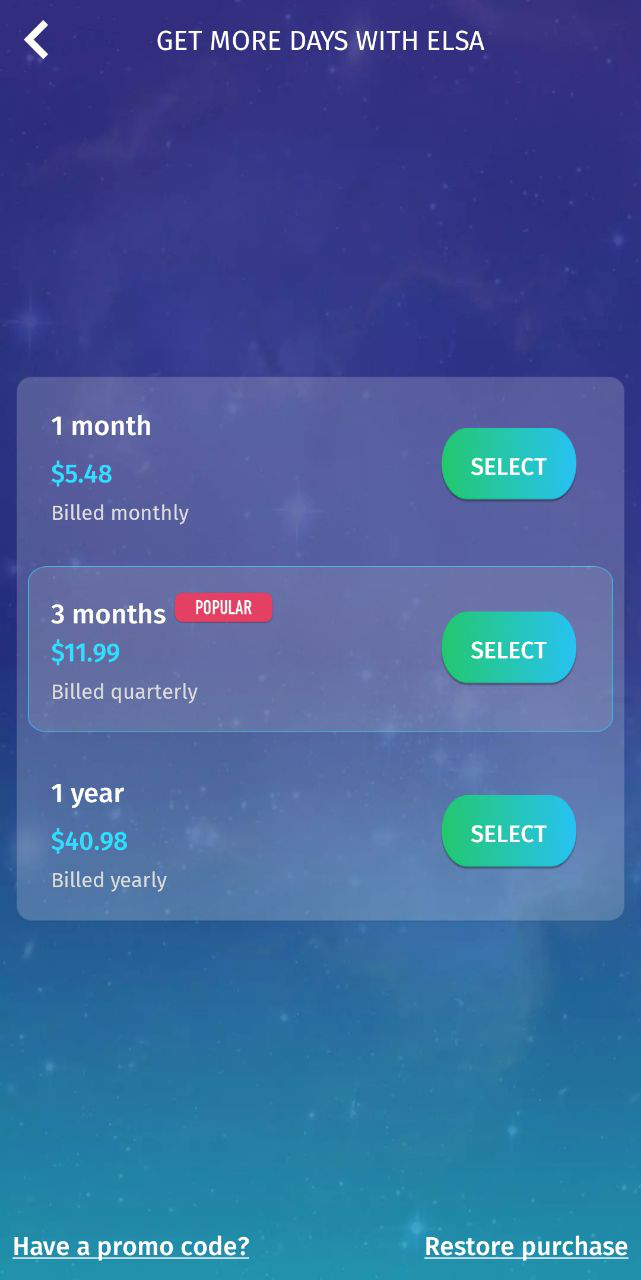641x1280 pixels.
Task: Tap the Restore purchase link
Action: click(x=526, y=1246)
